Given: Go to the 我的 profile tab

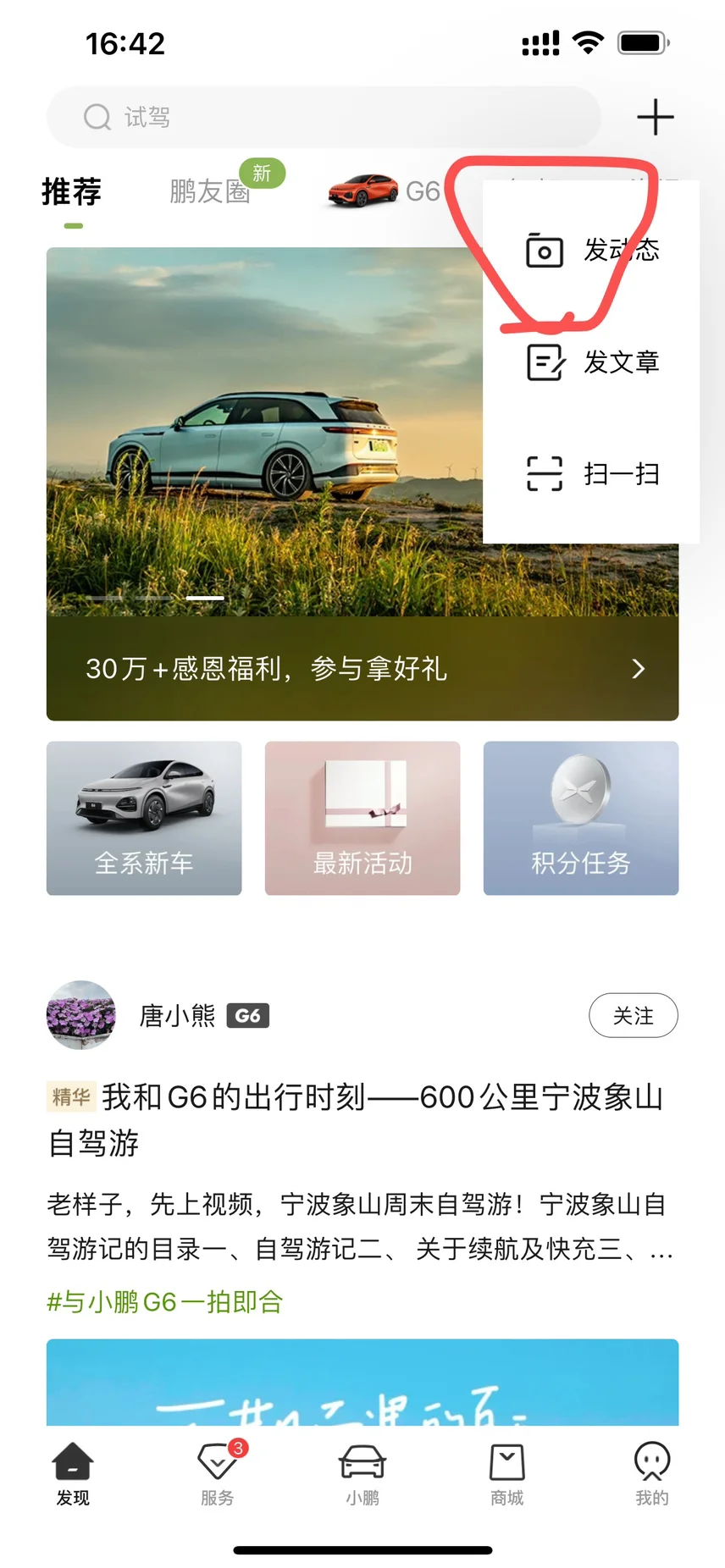Looking at the screenshot, I should point(652,1473).
